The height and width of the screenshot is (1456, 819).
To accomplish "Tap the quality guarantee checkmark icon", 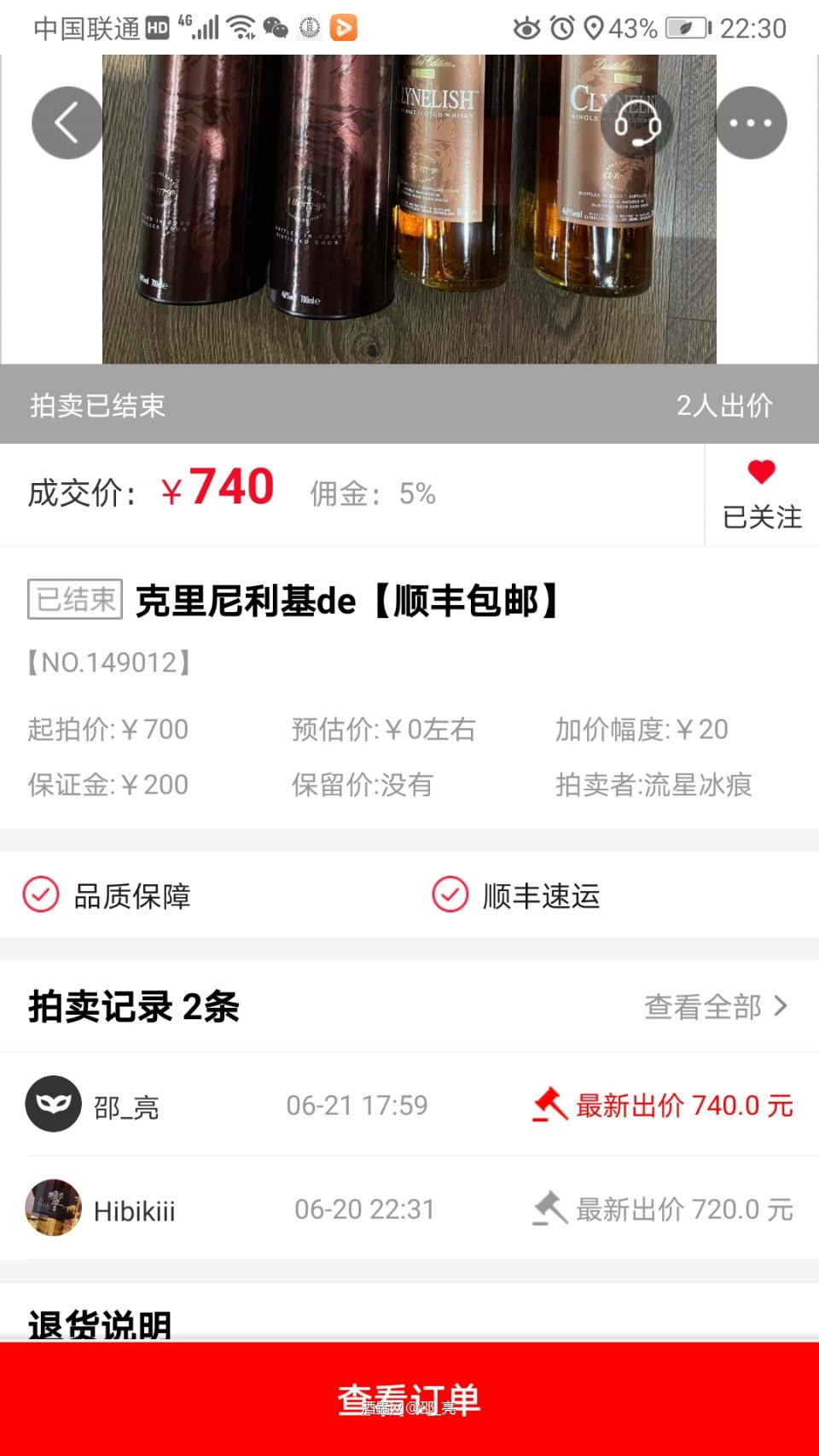I will (x=39, y=895).
